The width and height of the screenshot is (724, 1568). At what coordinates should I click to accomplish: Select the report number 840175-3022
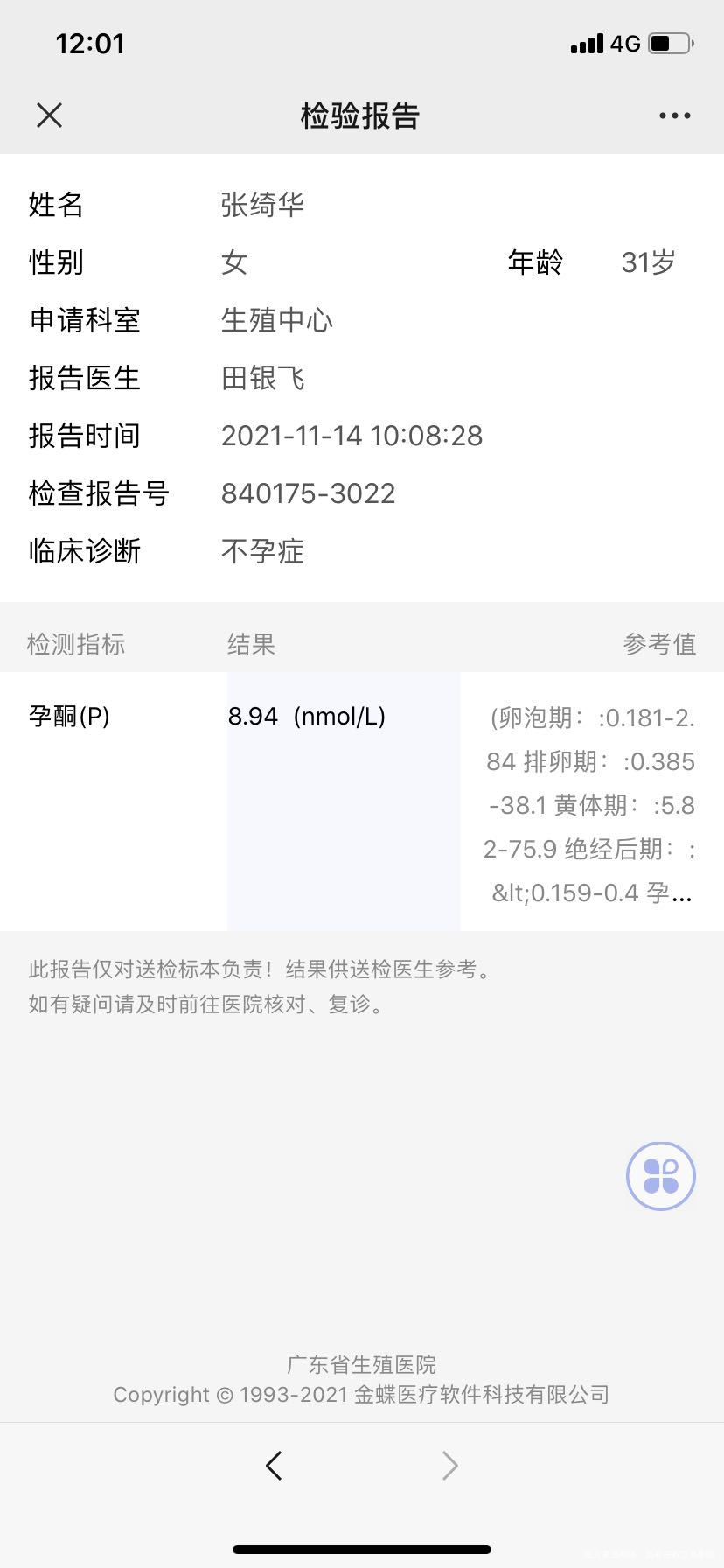(308, 493)
